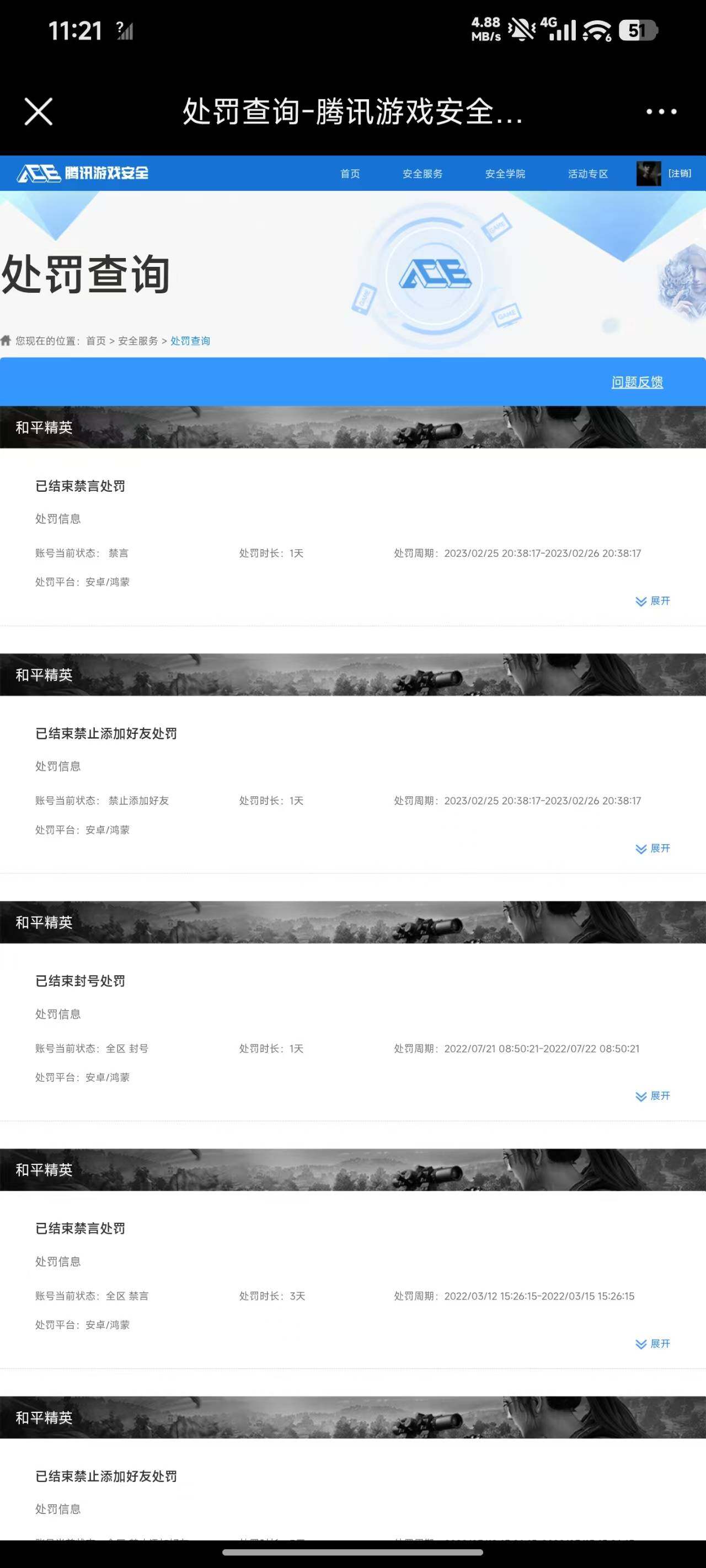Open the 问题反馈 link
The height and width of the screenshot is (1568, 706).
click(x=637, y=382)
